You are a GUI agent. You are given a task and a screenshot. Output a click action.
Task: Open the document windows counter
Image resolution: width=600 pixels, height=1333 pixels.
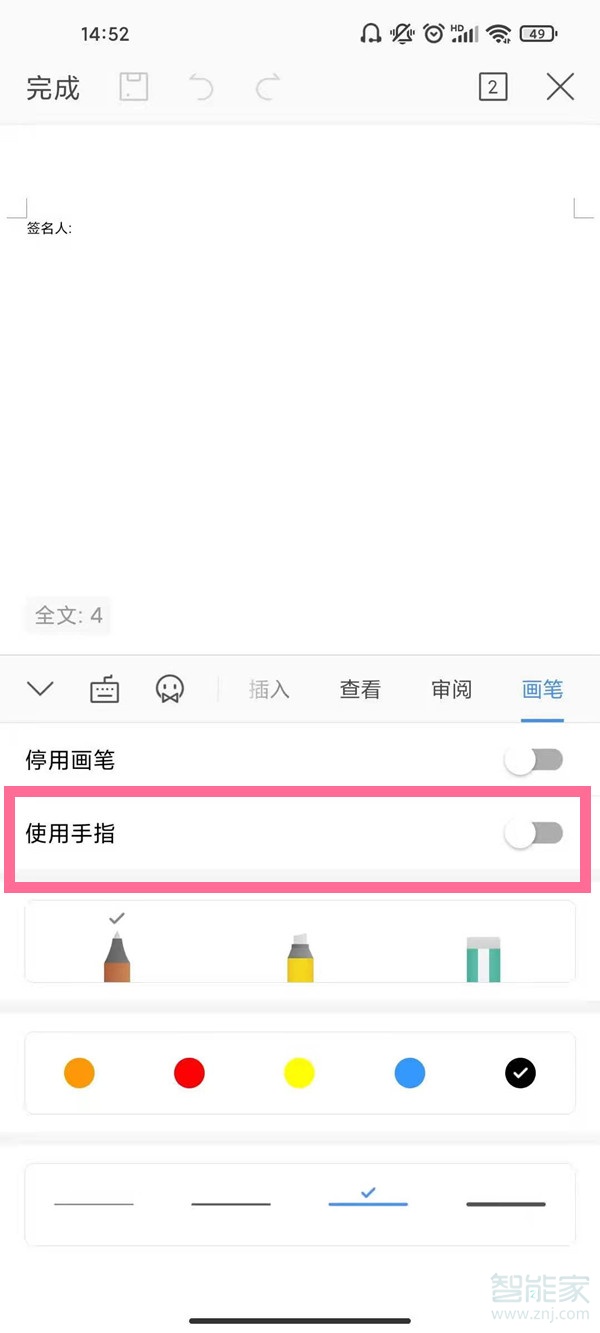[x=493, y=87]
